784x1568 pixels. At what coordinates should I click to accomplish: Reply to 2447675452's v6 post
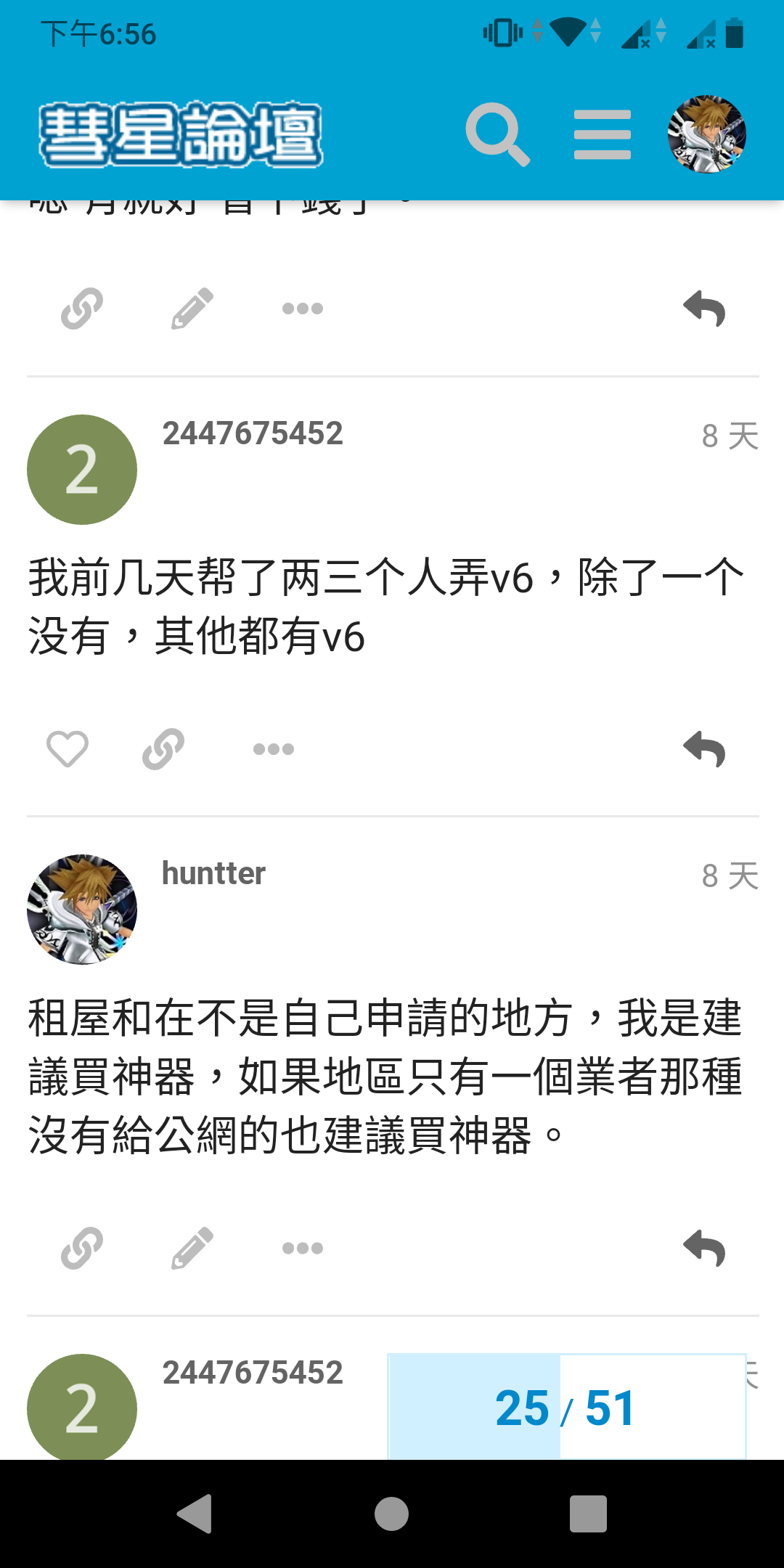(704, 748)
